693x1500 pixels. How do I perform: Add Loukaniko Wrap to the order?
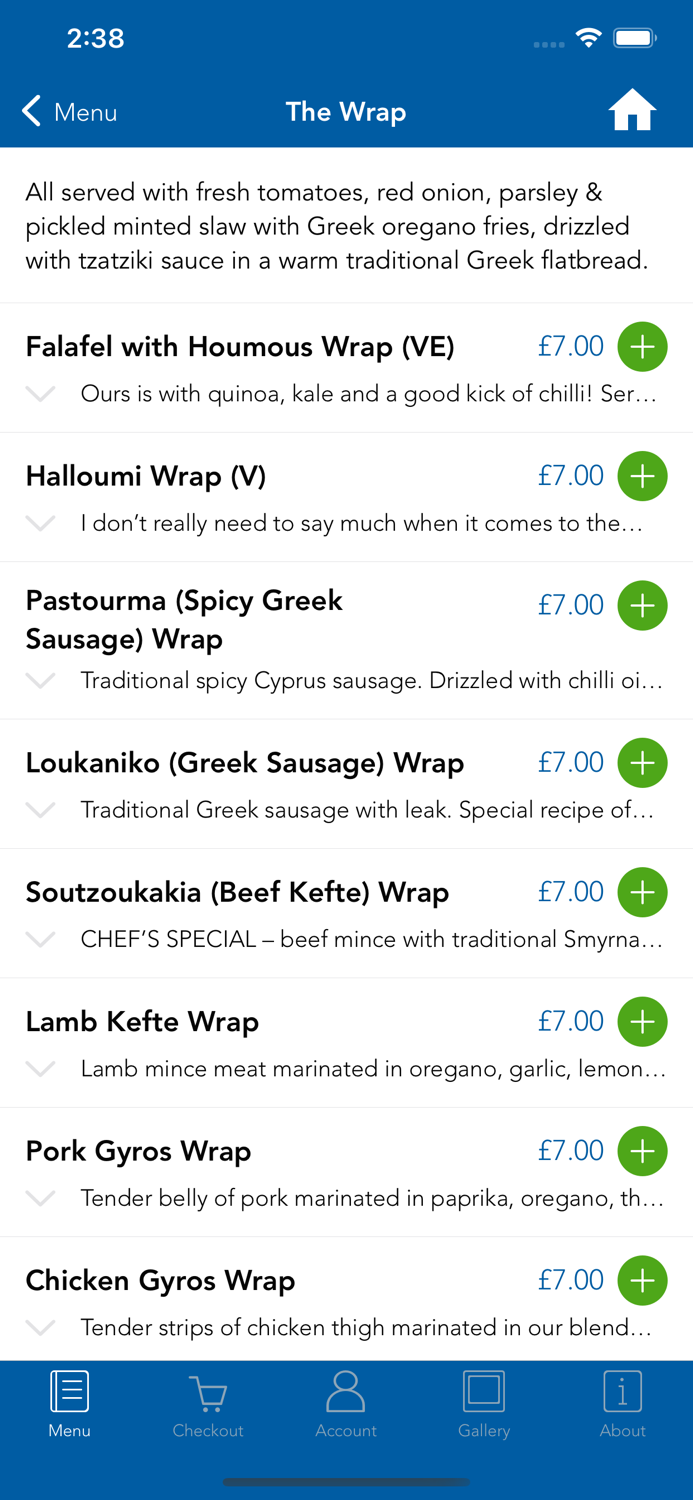point(642,763)
